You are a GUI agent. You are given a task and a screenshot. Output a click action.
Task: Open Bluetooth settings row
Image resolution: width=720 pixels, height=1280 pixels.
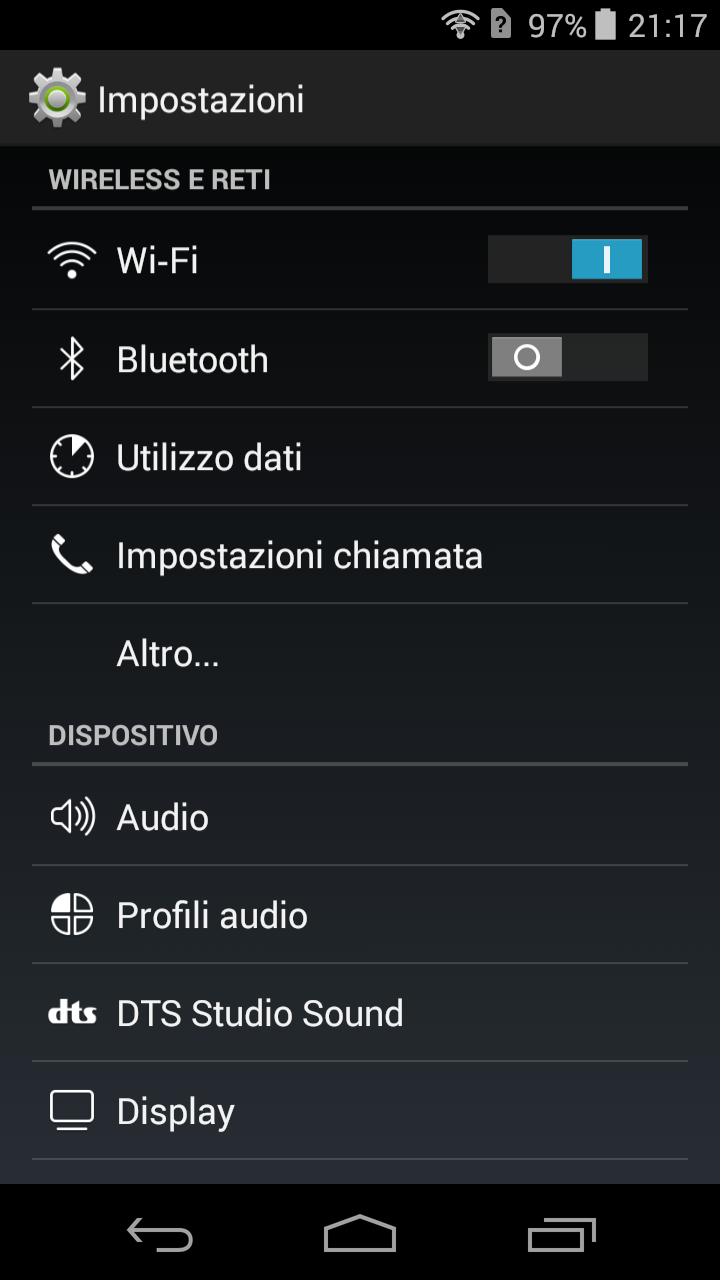(x=360, y=358)
